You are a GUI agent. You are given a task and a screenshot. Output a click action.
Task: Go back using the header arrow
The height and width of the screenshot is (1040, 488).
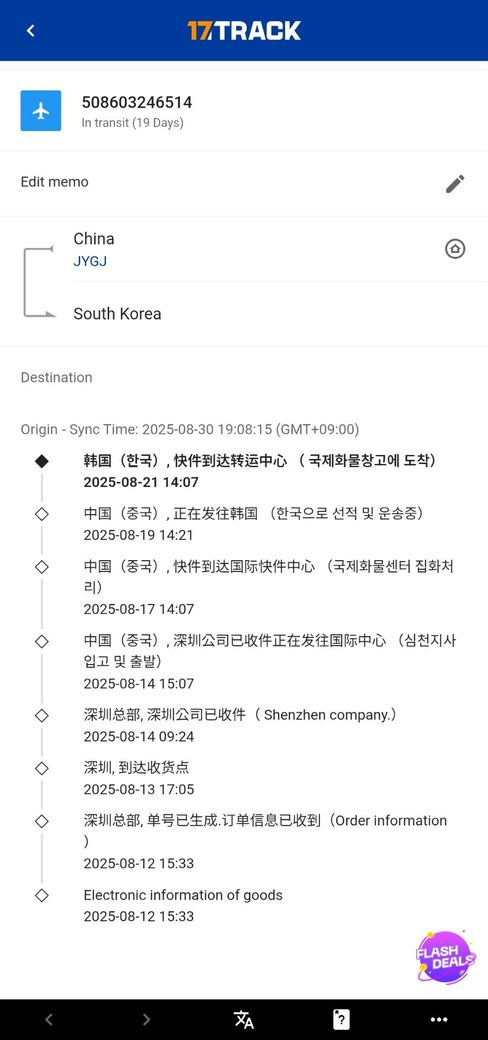(30, 31)
